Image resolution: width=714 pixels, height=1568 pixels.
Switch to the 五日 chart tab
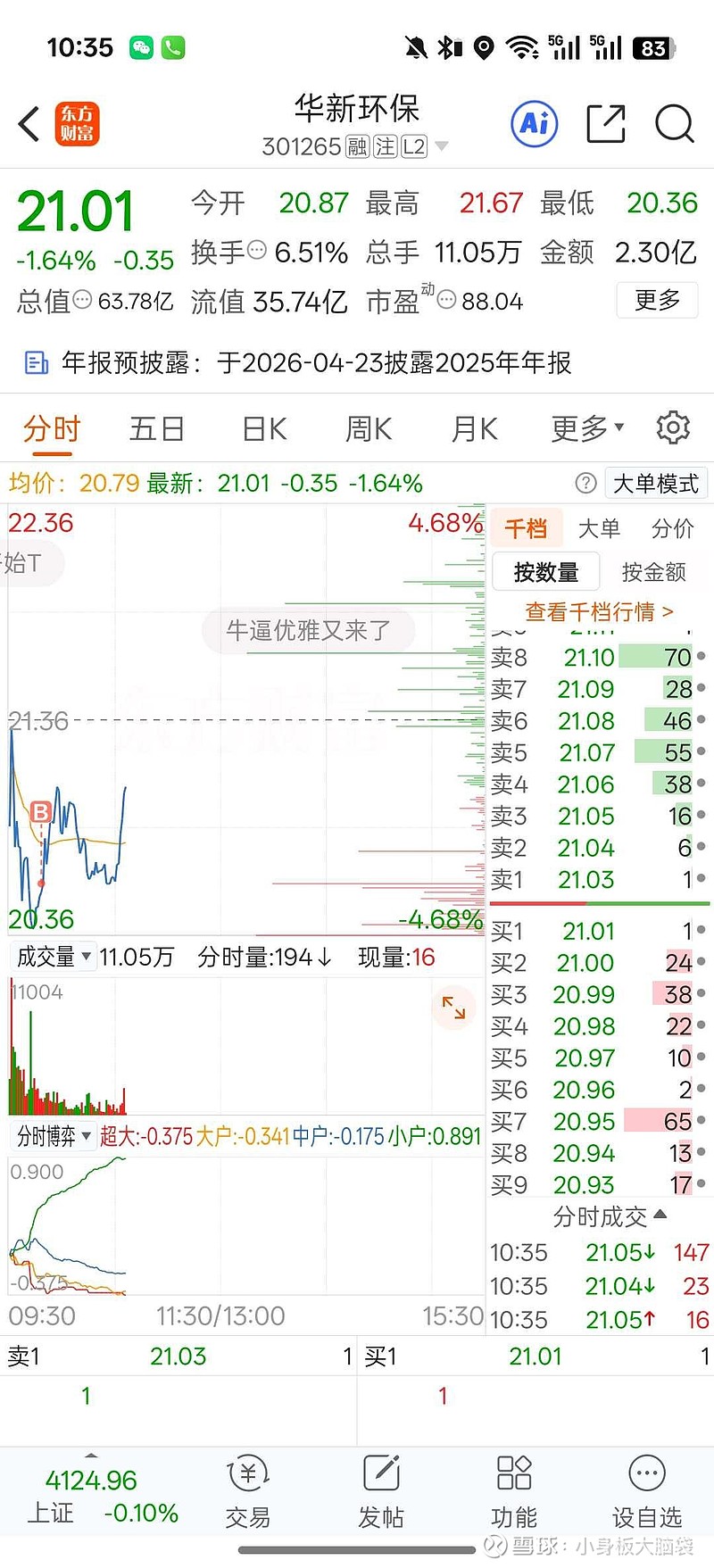tap(156, 429)
